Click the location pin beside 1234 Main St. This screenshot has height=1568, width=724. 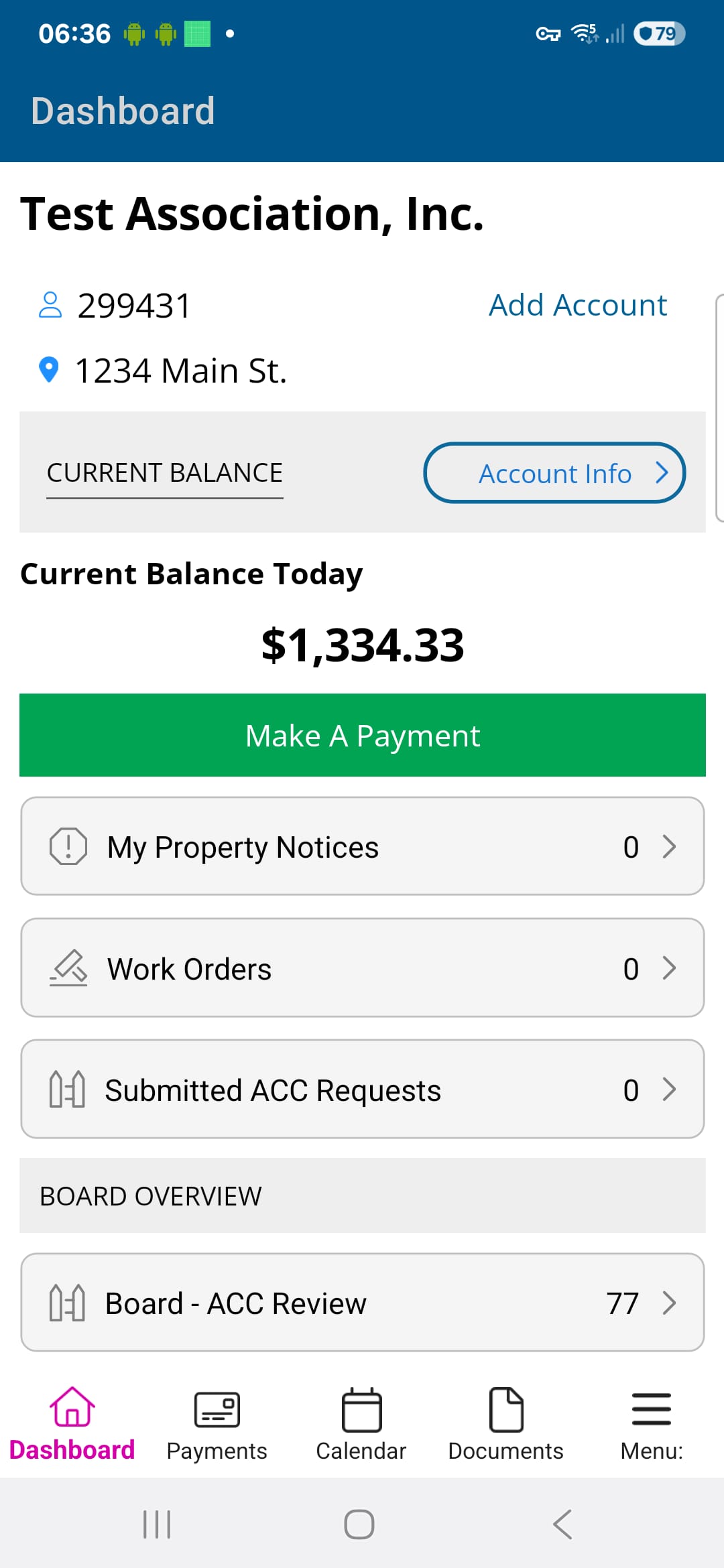coord(48,369)
